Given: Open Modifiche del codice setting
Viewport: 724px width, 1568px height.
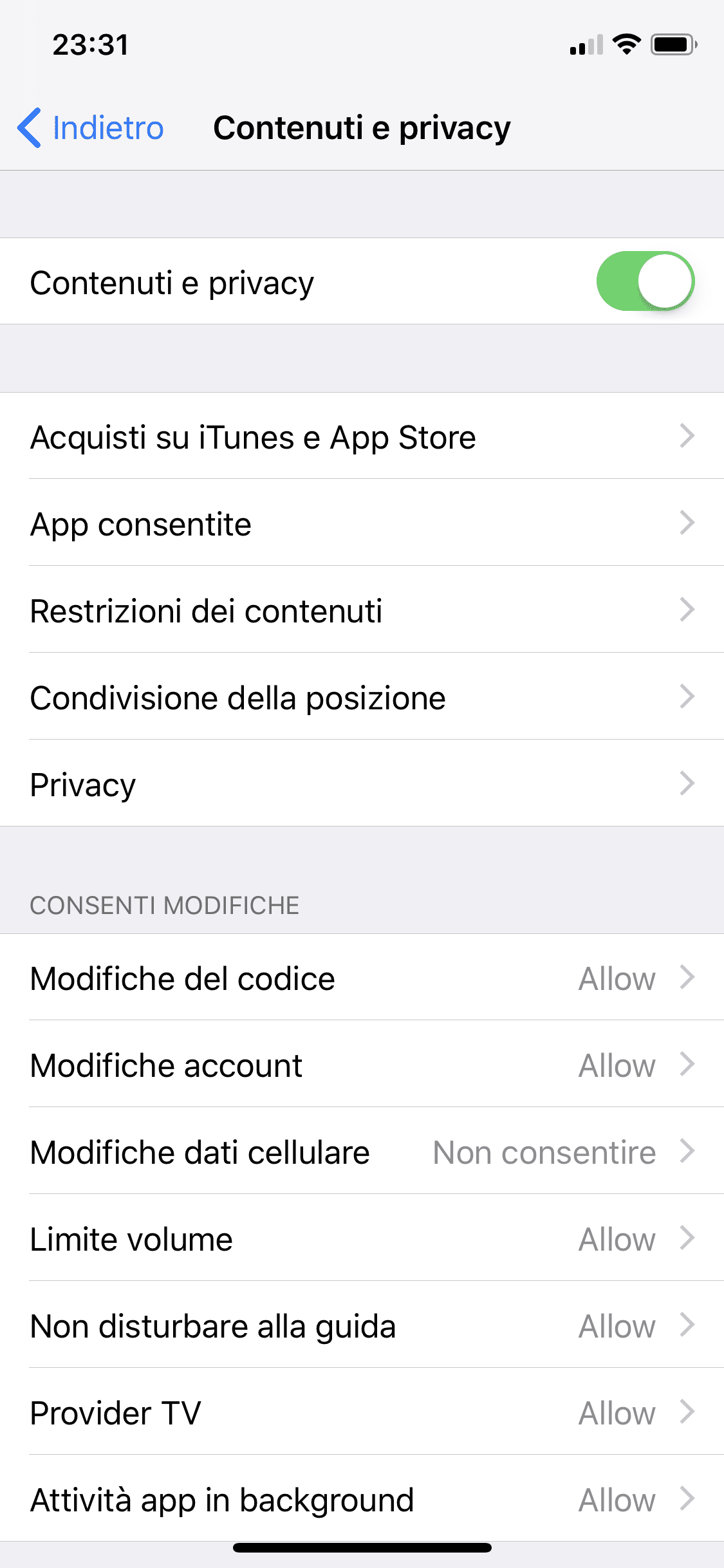Looking at the screenshot, I should pyautogui.click(x=362, y=977).
